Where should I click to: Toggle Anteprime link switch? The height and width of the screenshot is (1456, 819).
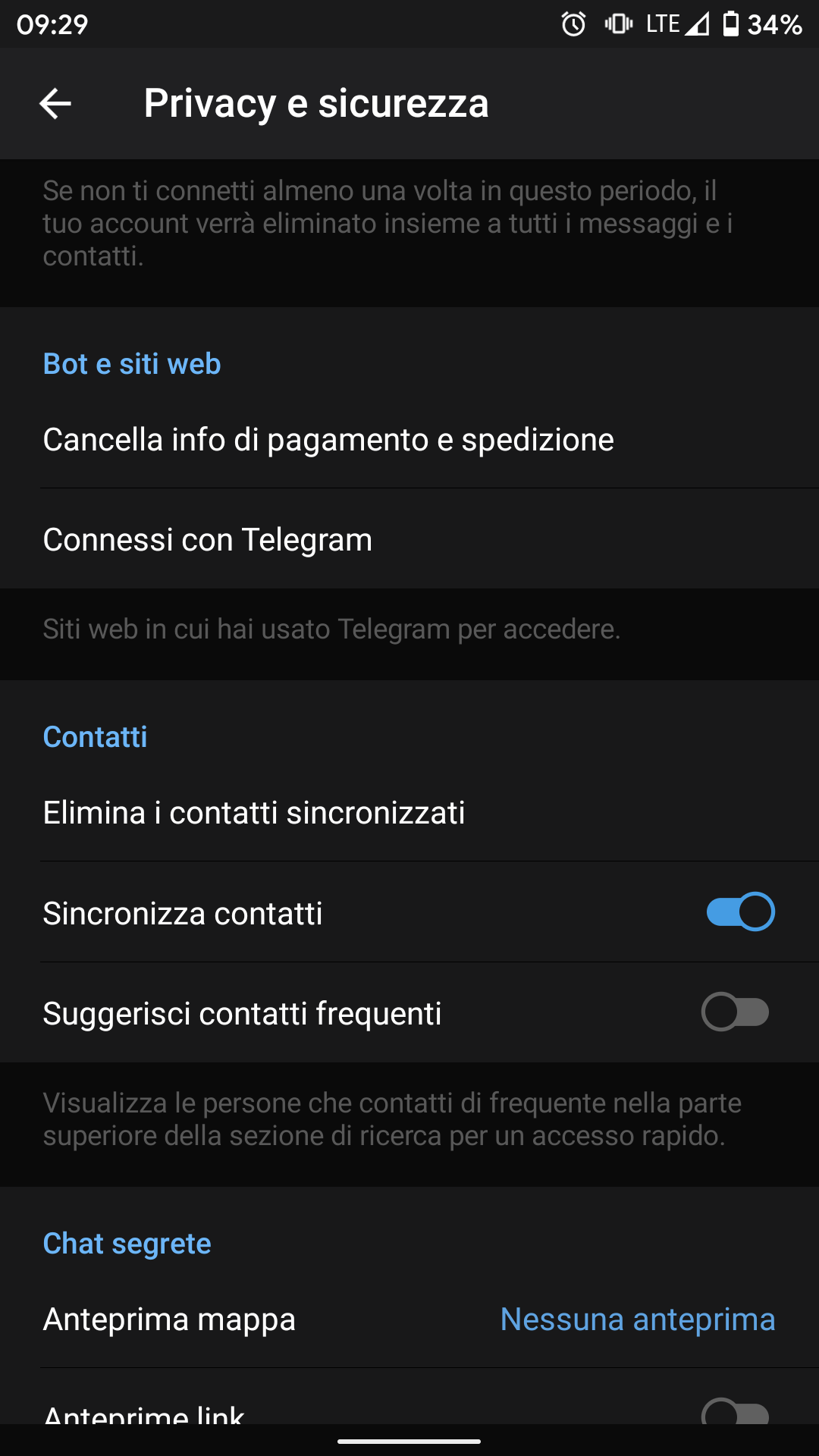[x=735, y=1413]
